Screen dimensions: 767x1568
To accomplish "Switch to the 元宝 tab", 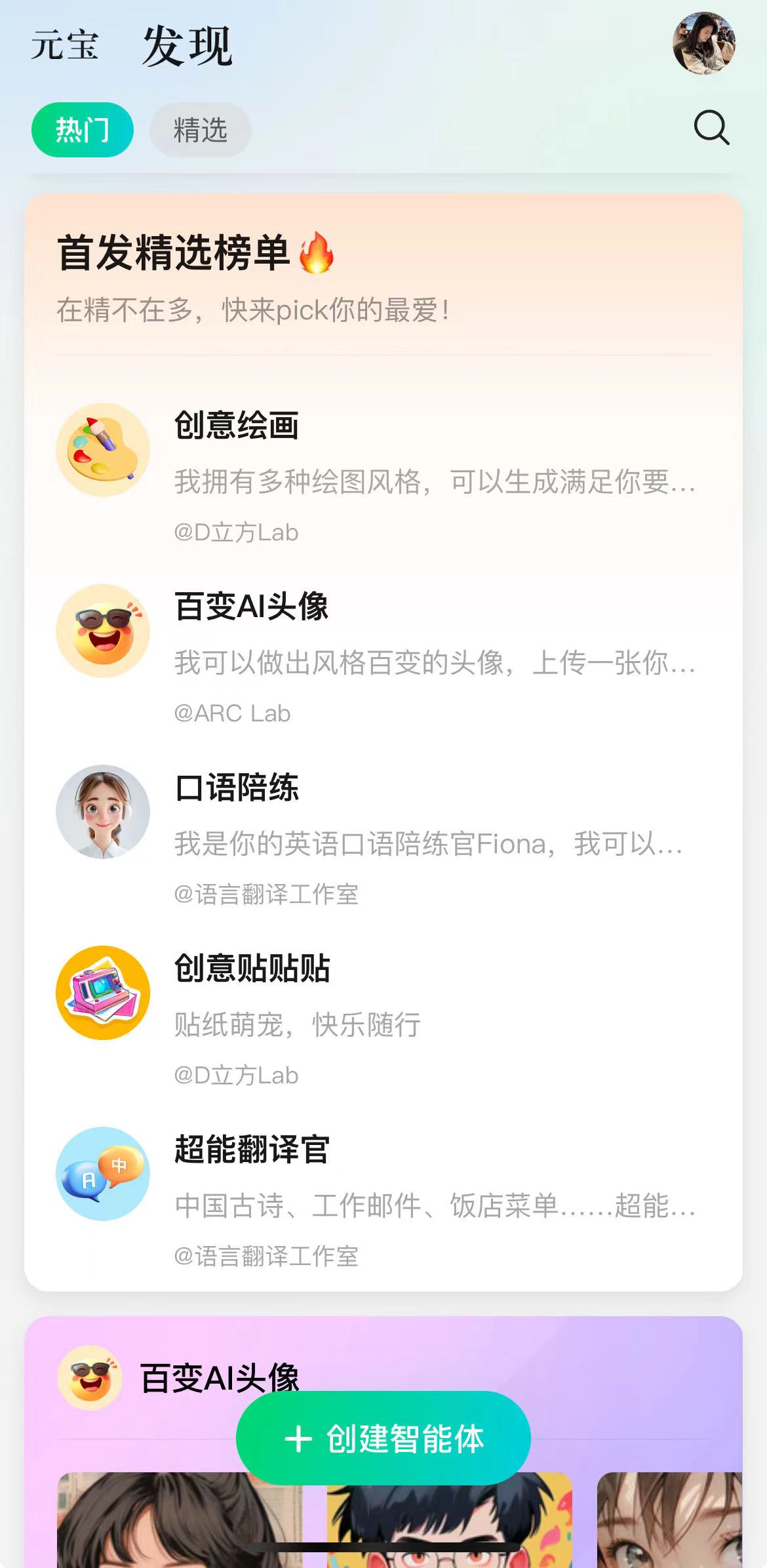I will tap(64, 45).
